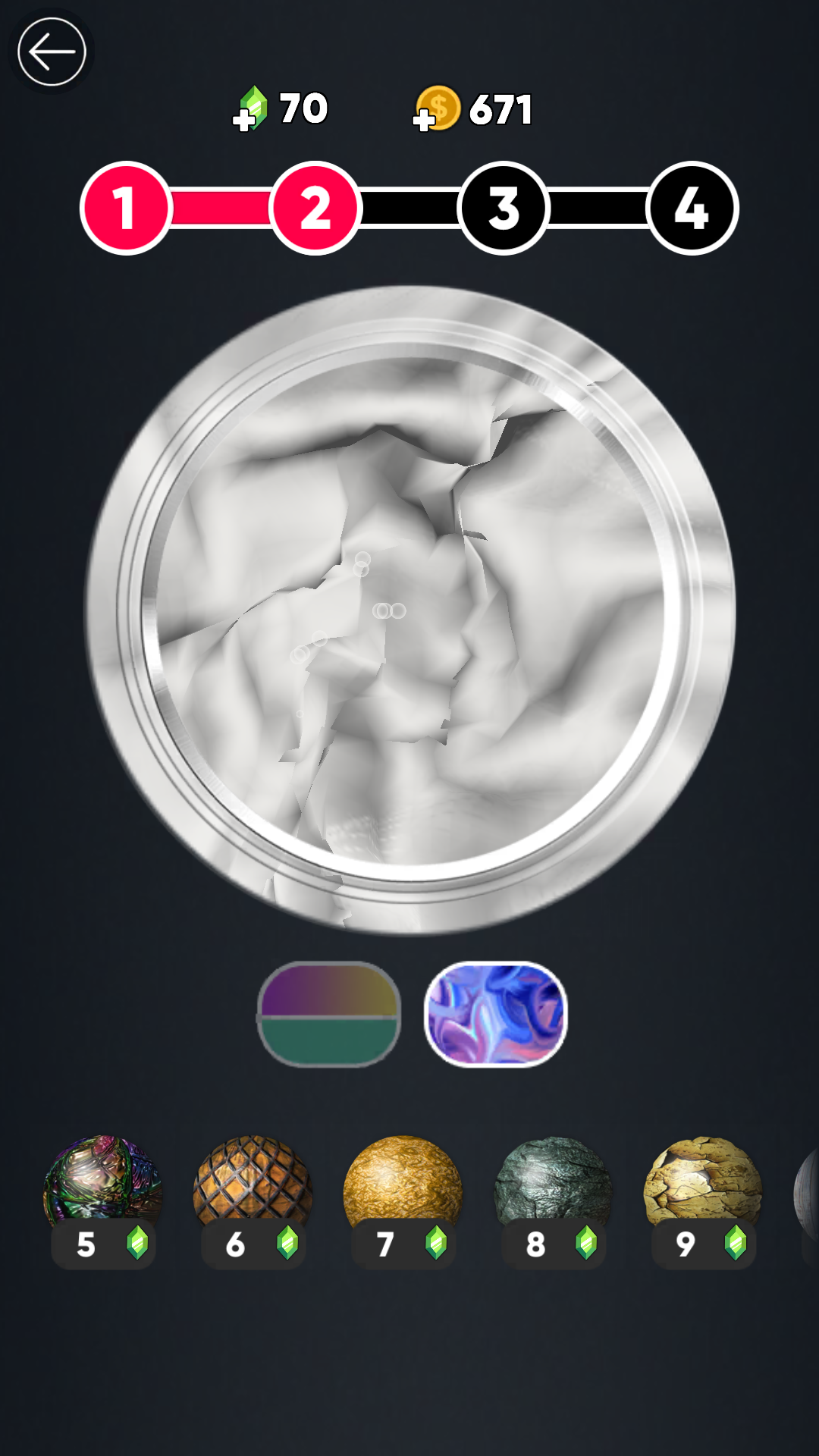Screen dimensions: 819x1456
Task: Jump to step 1 on the progress bar
Action: point(125,209)
